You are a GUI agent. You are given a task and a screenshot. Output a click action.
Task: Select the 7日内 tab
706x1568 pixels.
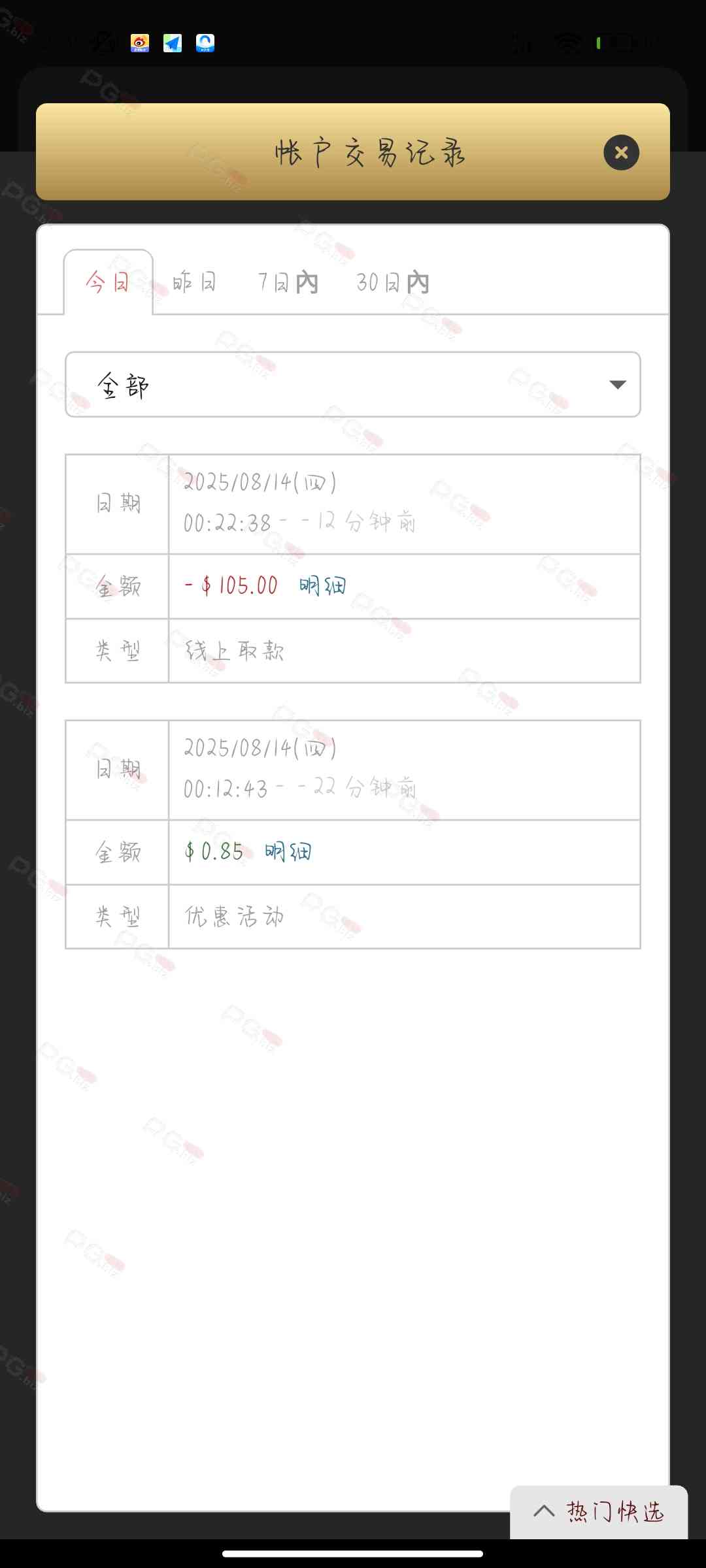click(x=288, y=283)
